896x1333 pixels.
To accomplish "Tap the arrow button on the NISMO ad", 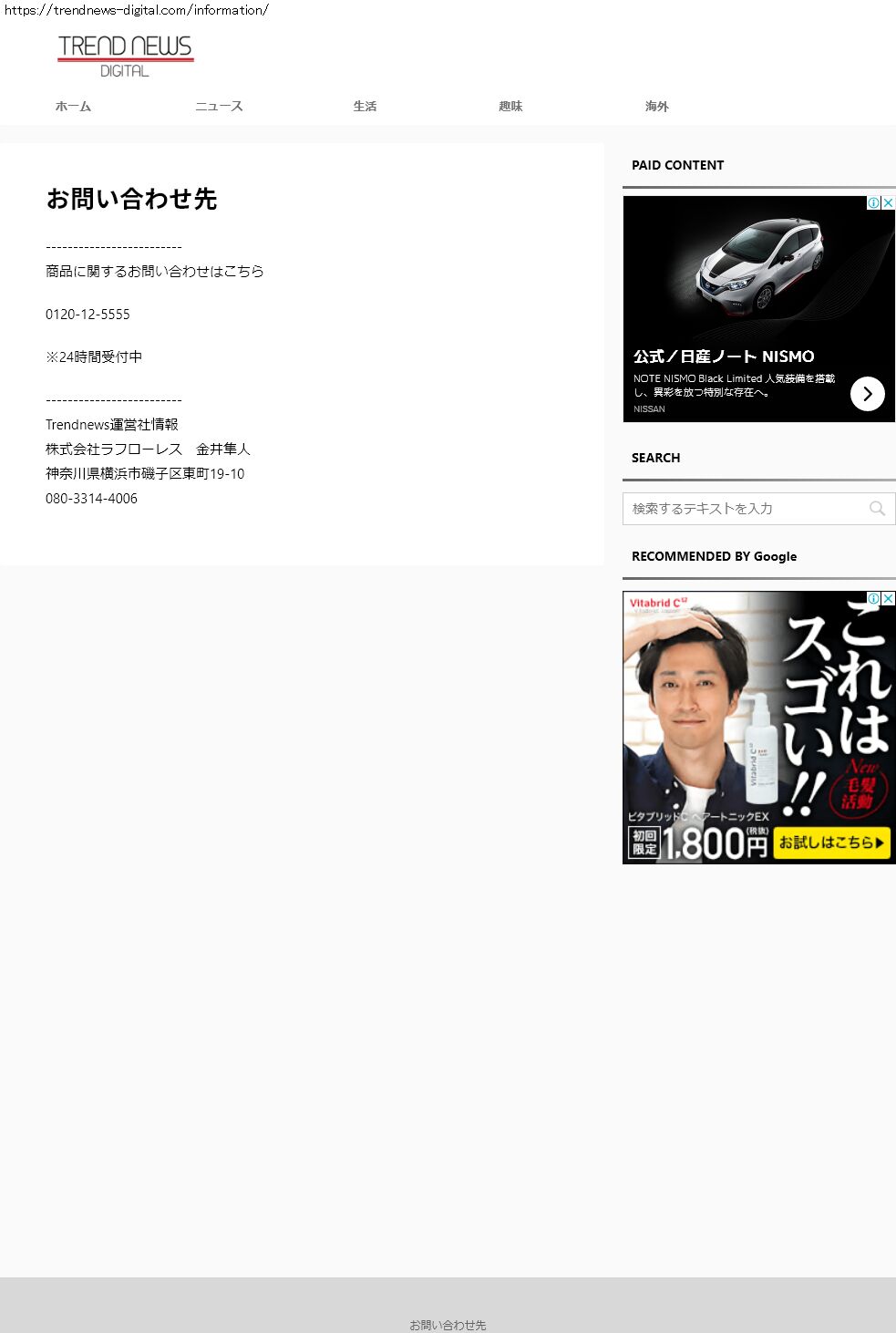I will point(867,394).
